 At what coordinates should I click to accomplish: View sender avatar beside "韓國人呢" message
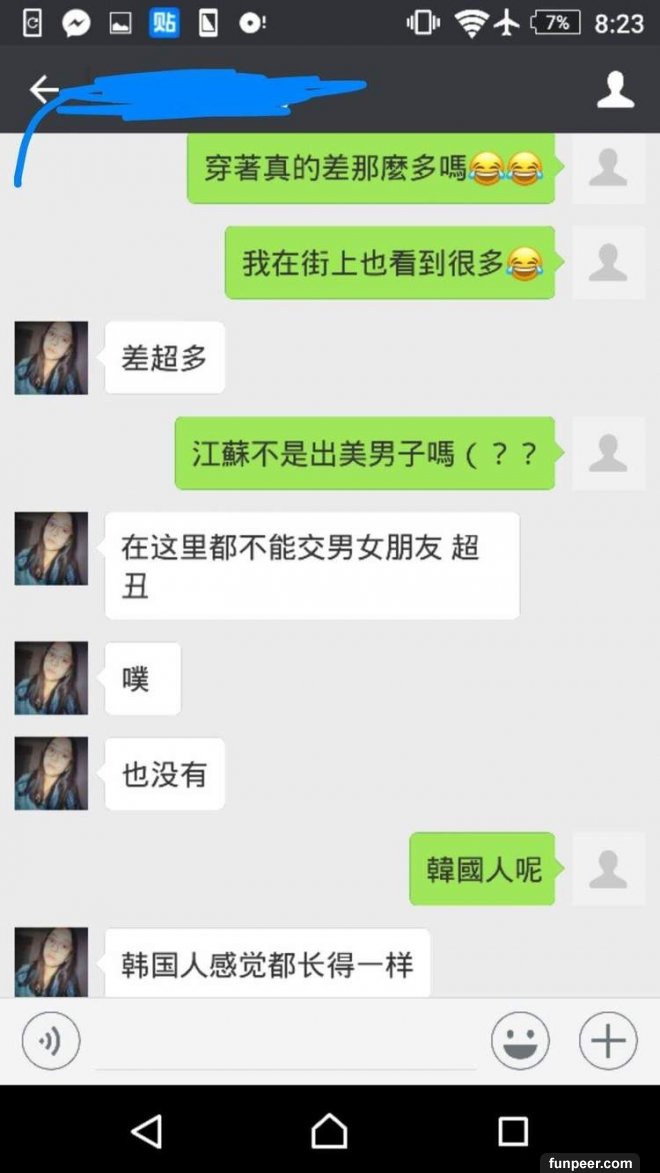(608, 868)
